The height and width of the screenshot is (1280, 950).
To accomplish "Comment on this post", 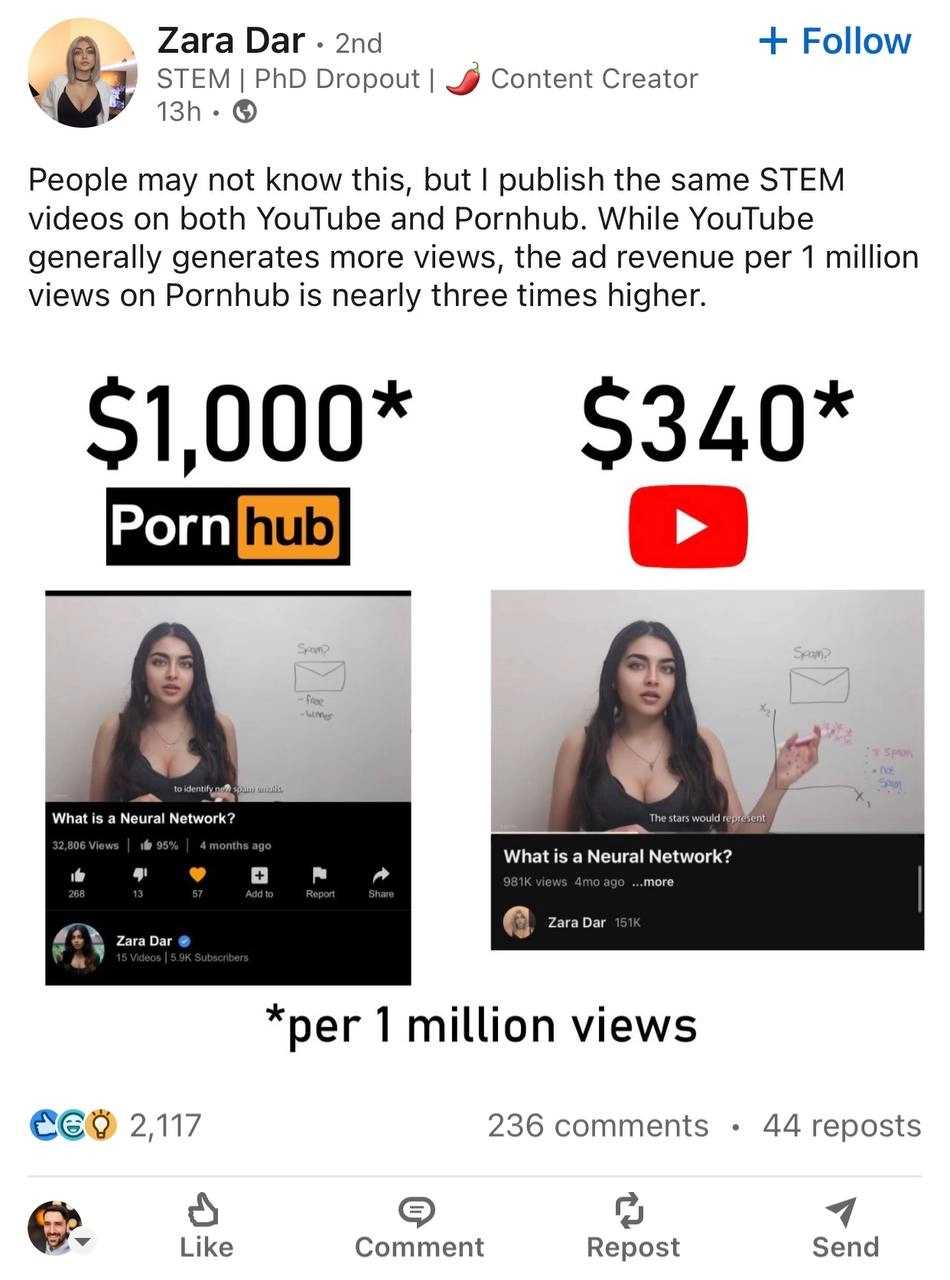I will 418,1226.
